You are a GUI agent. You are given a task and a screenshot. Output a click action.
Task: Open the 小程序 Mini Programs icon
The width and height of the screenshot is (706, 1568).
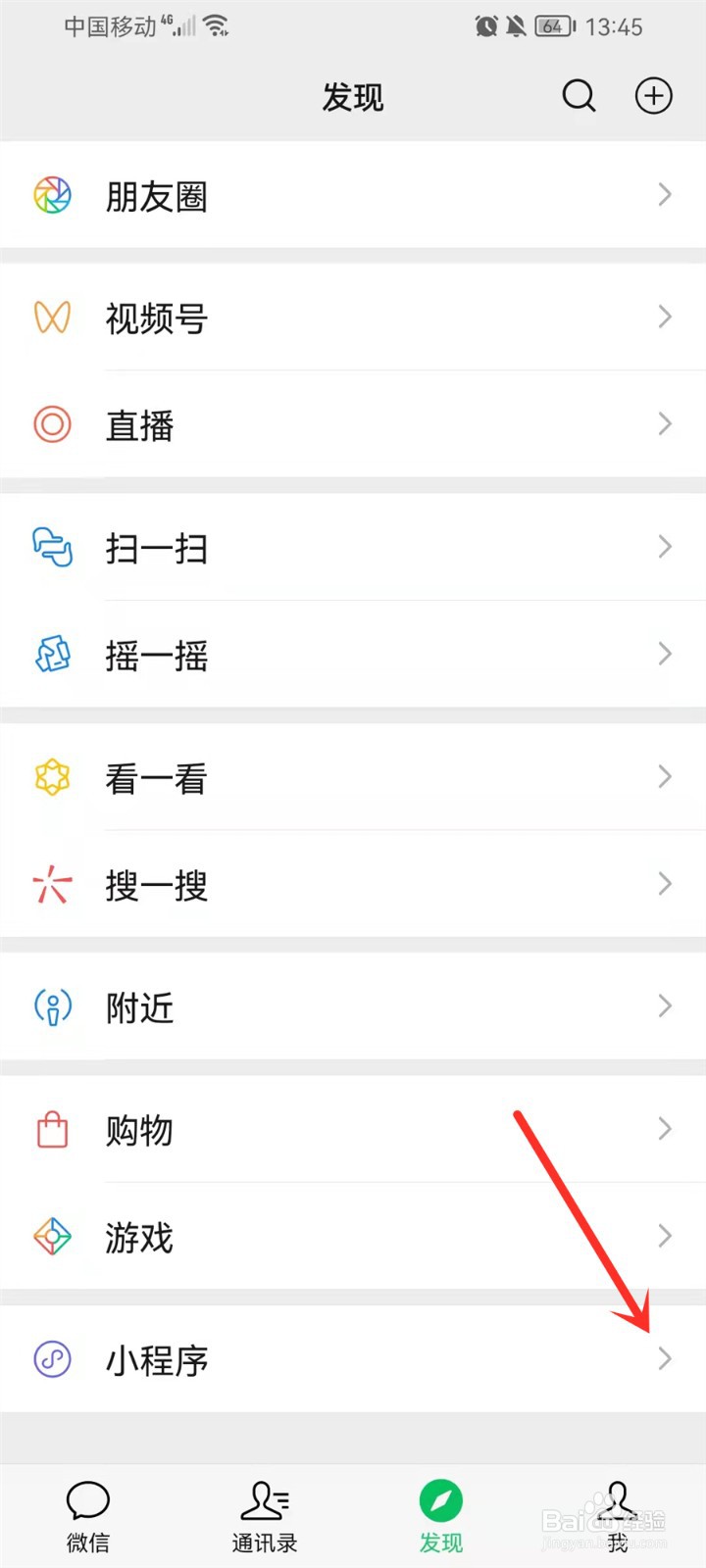(52, 1359)
